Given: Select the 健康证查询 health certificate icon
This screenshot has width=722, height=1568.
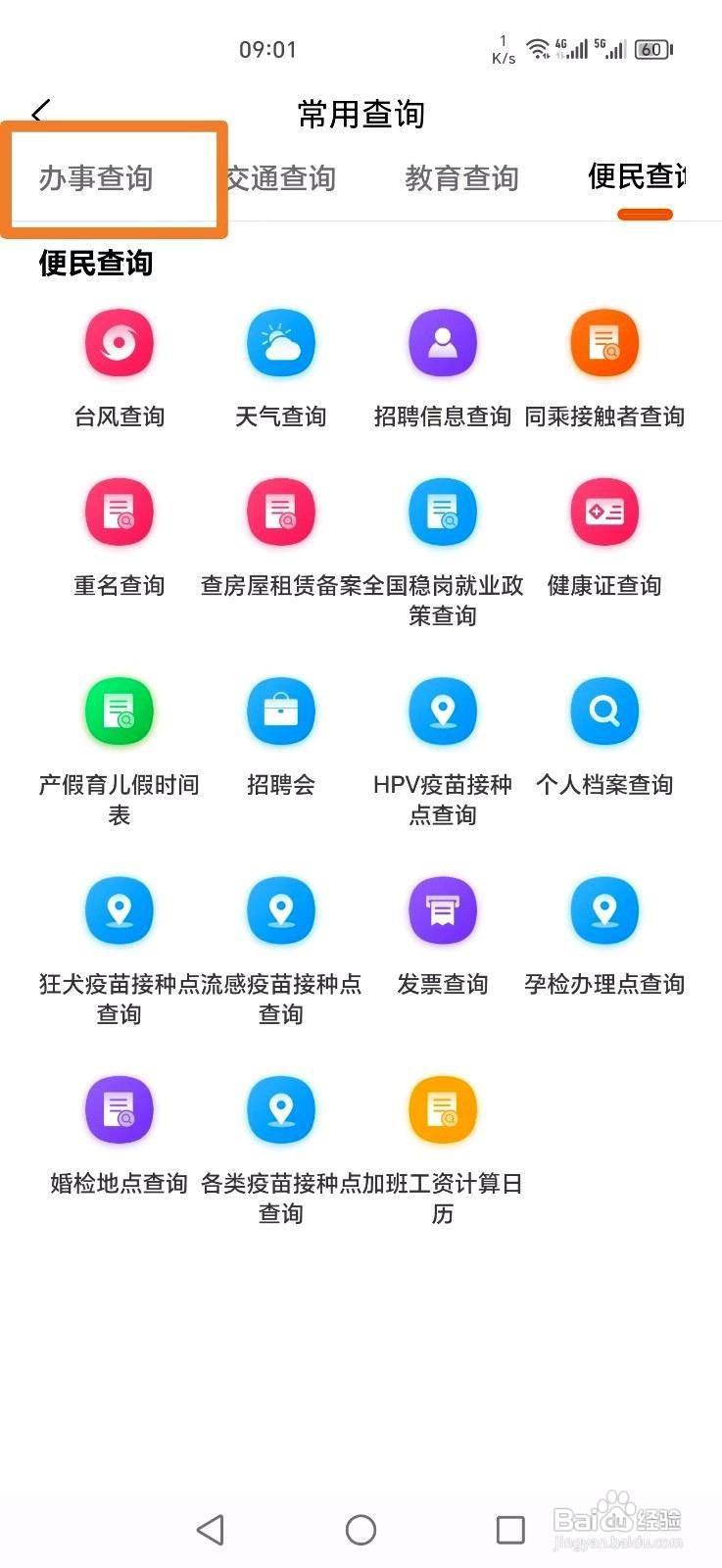Looking at the screenshot, I should [604, 512].
